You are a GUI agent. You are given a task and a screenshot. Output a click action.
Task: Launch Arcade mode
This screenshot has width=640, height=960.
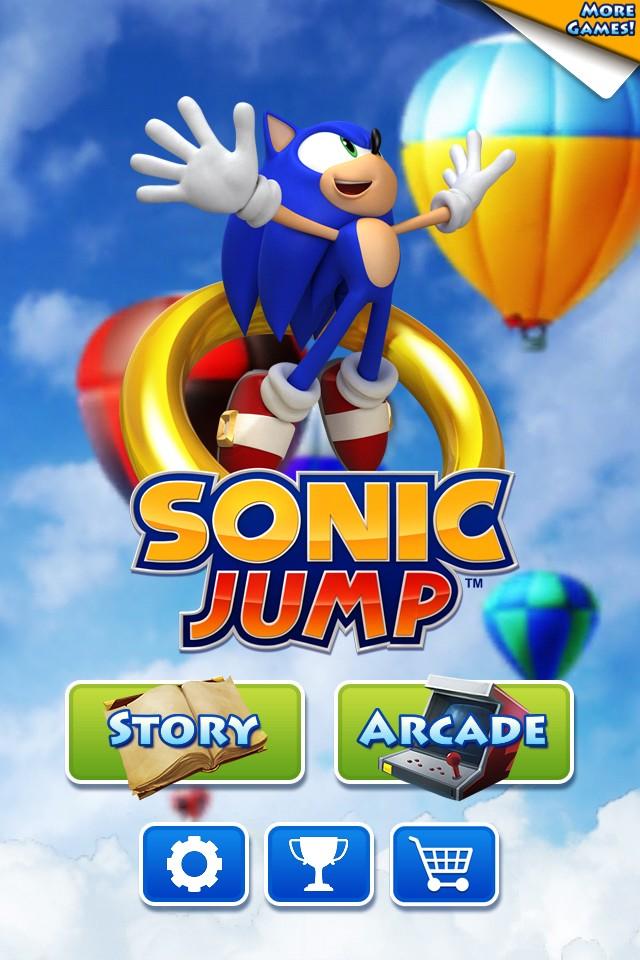pyautogui.click(x=453, y=731)
